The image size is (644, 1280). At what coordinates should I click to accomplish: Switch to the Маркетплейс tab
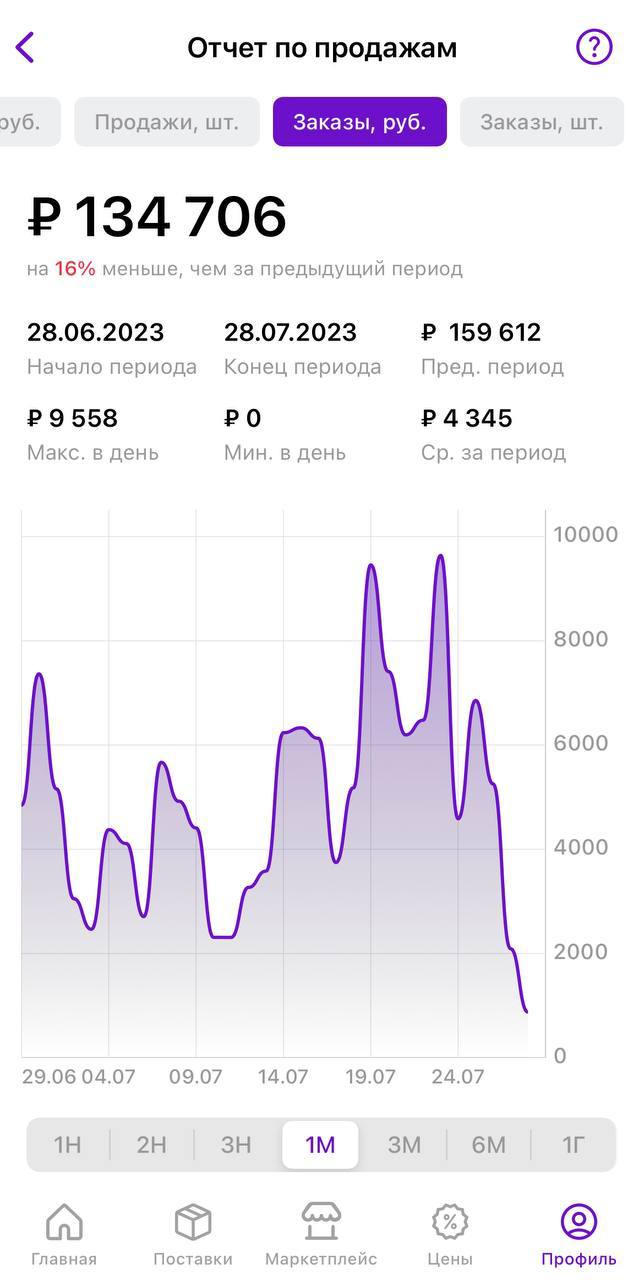click(321, 1235)
